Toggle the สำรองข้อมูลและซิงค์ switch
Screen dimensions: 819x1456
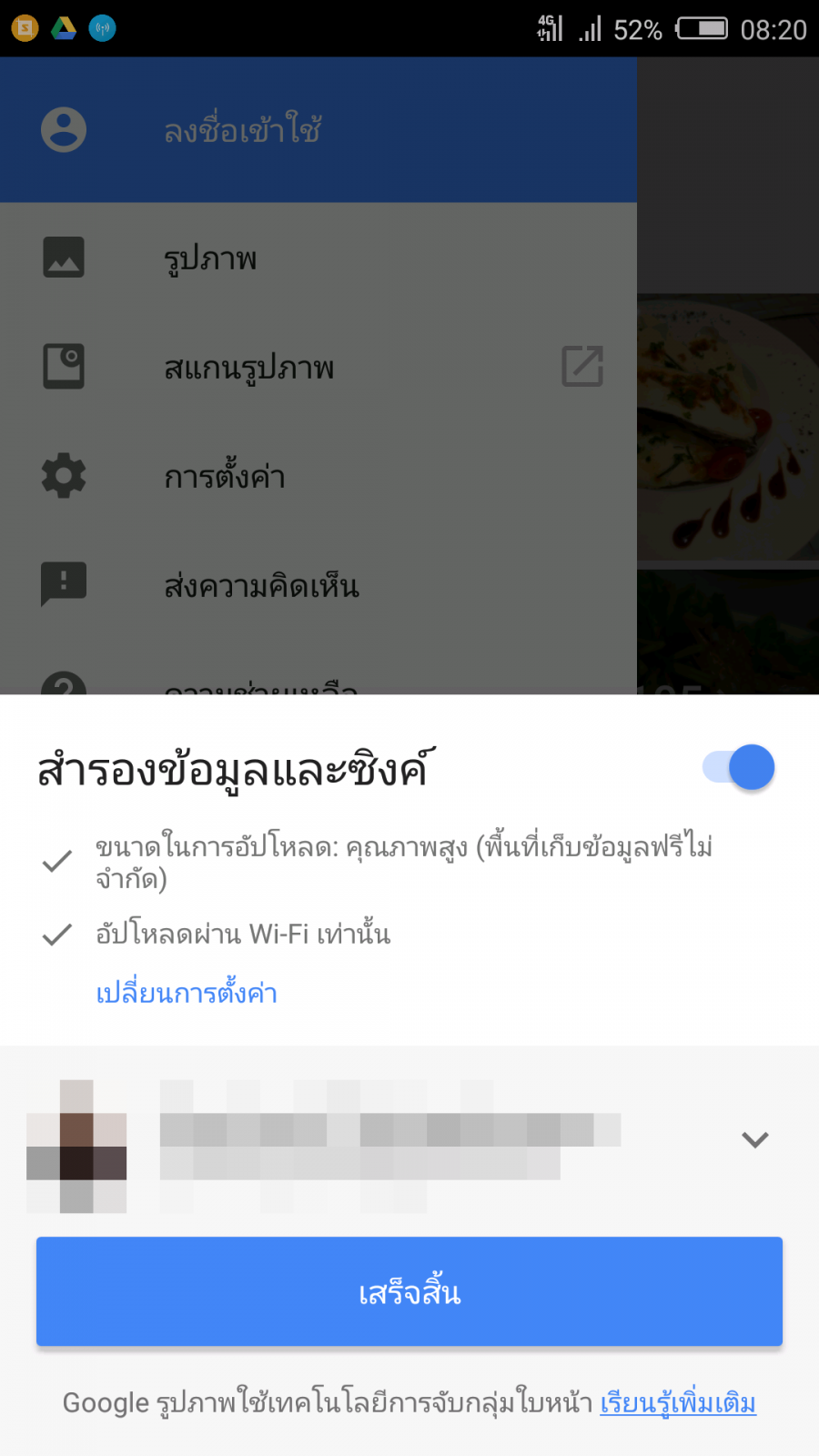[739, 767]
